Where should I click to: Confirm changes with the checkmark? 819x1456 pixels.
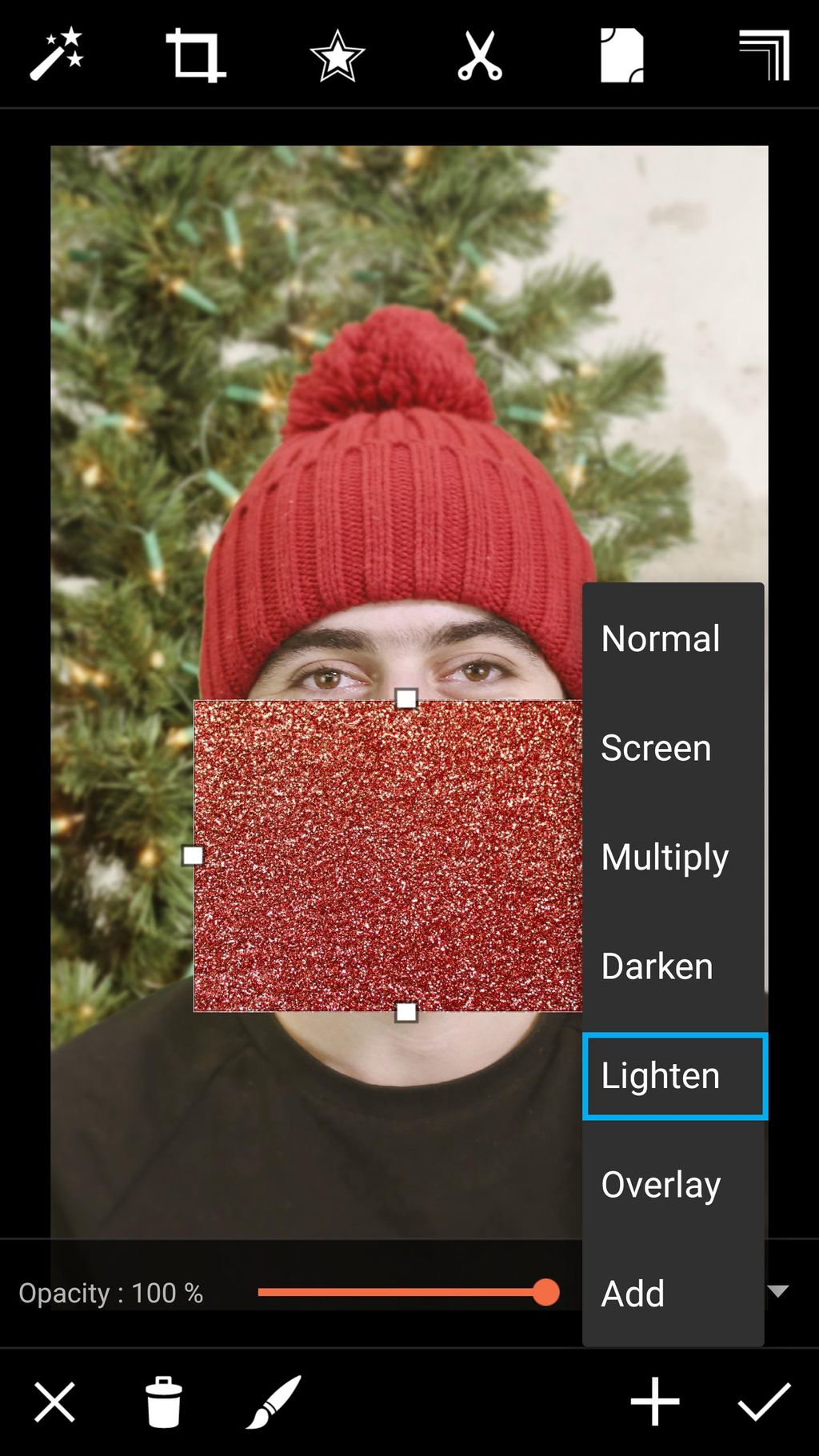pos(765,1402)
